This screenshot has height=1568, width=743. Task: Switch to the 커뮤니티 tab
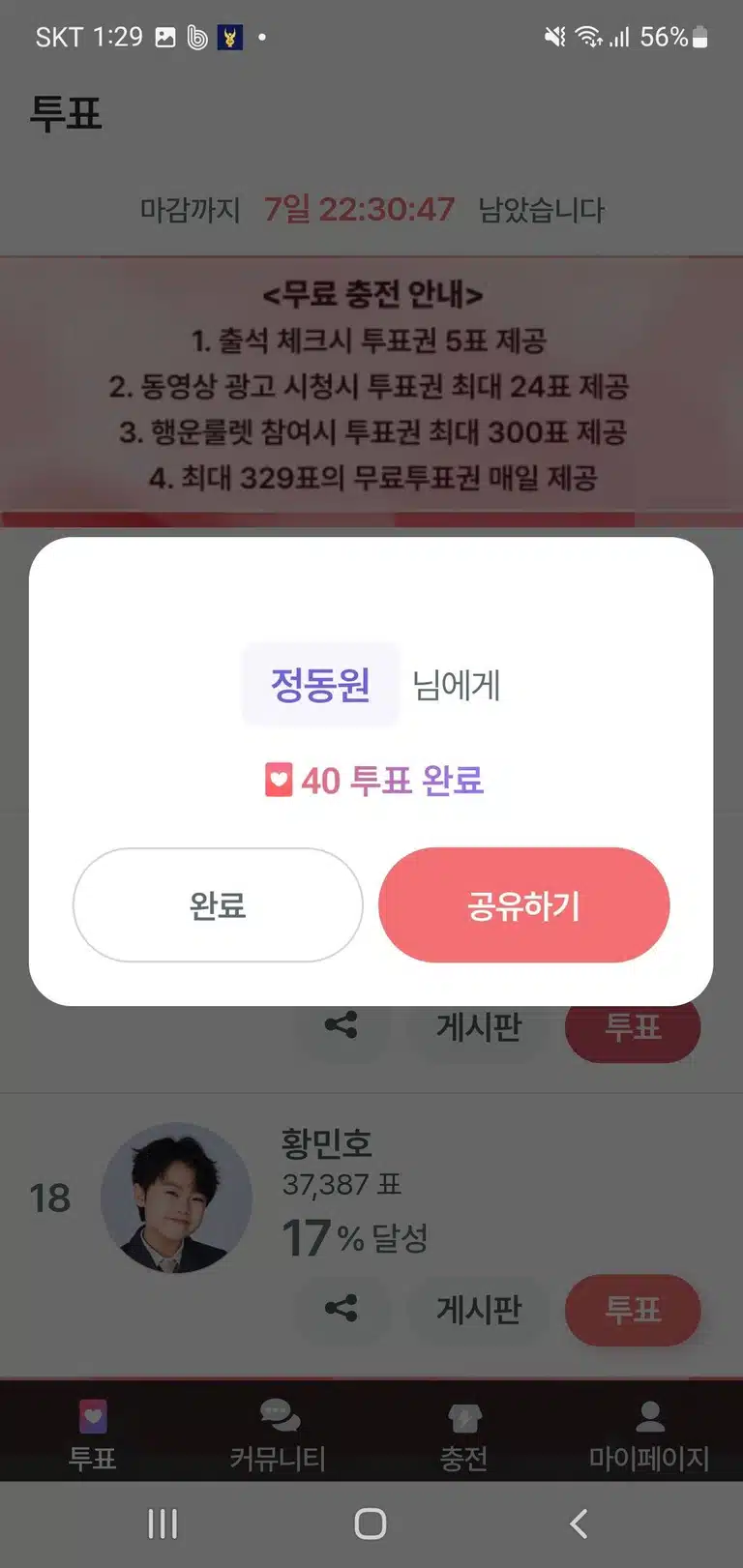click(x=278, y=1435)
